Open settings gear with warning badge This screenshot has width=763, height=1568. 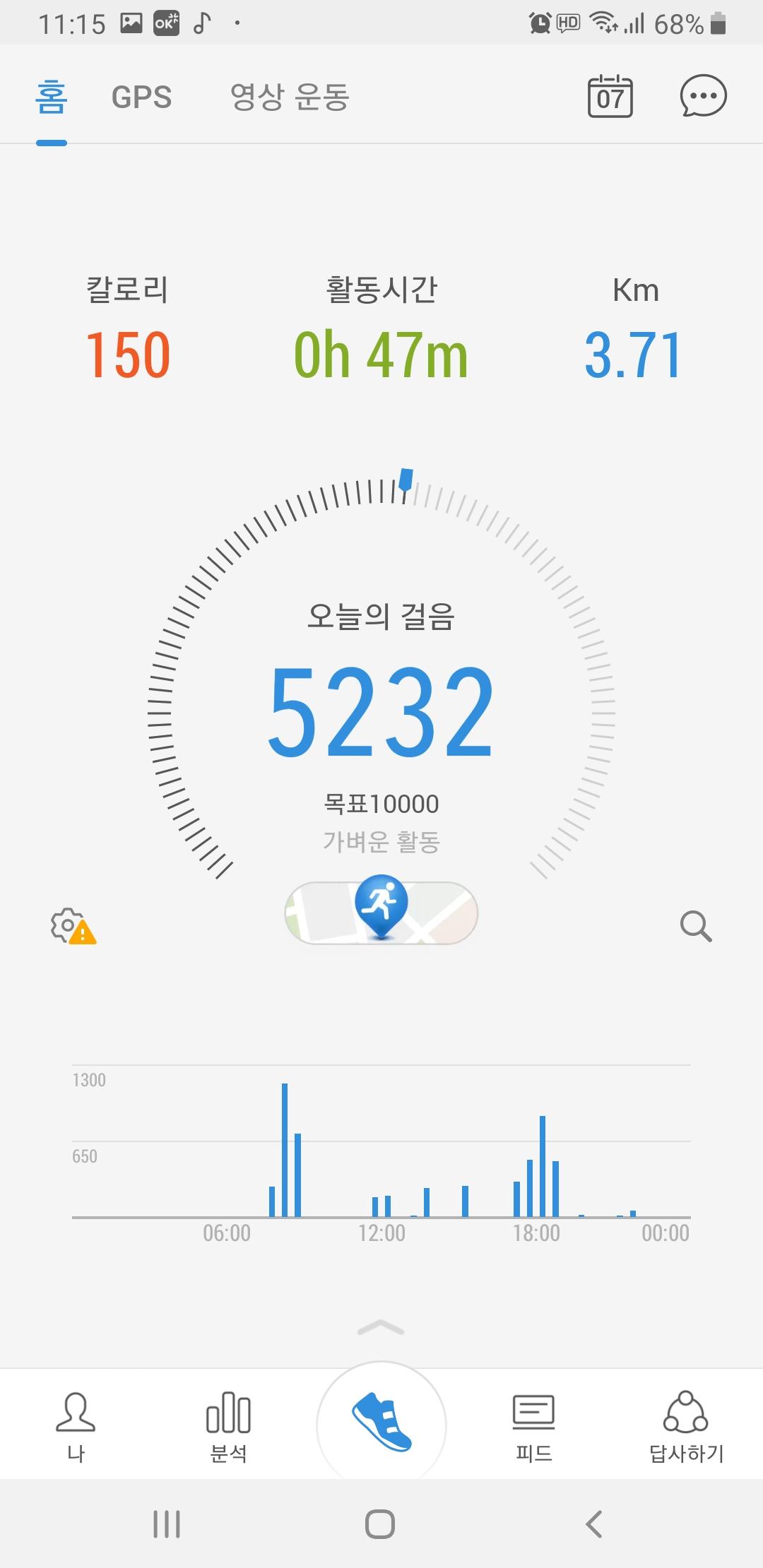click(72, 926)
